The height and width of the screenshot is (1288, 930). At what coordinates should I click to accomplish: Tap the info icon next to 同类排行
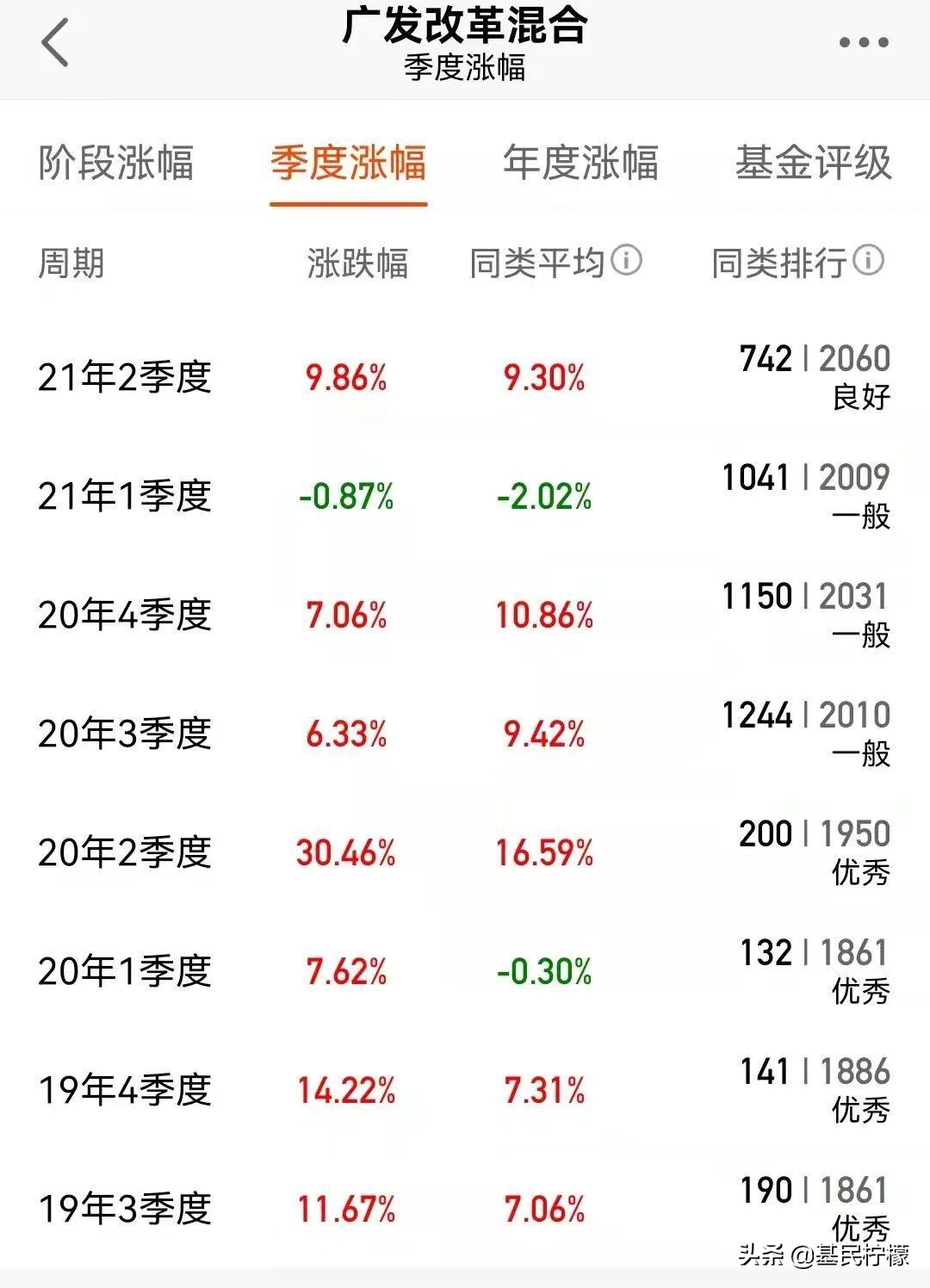click(870, 258)
